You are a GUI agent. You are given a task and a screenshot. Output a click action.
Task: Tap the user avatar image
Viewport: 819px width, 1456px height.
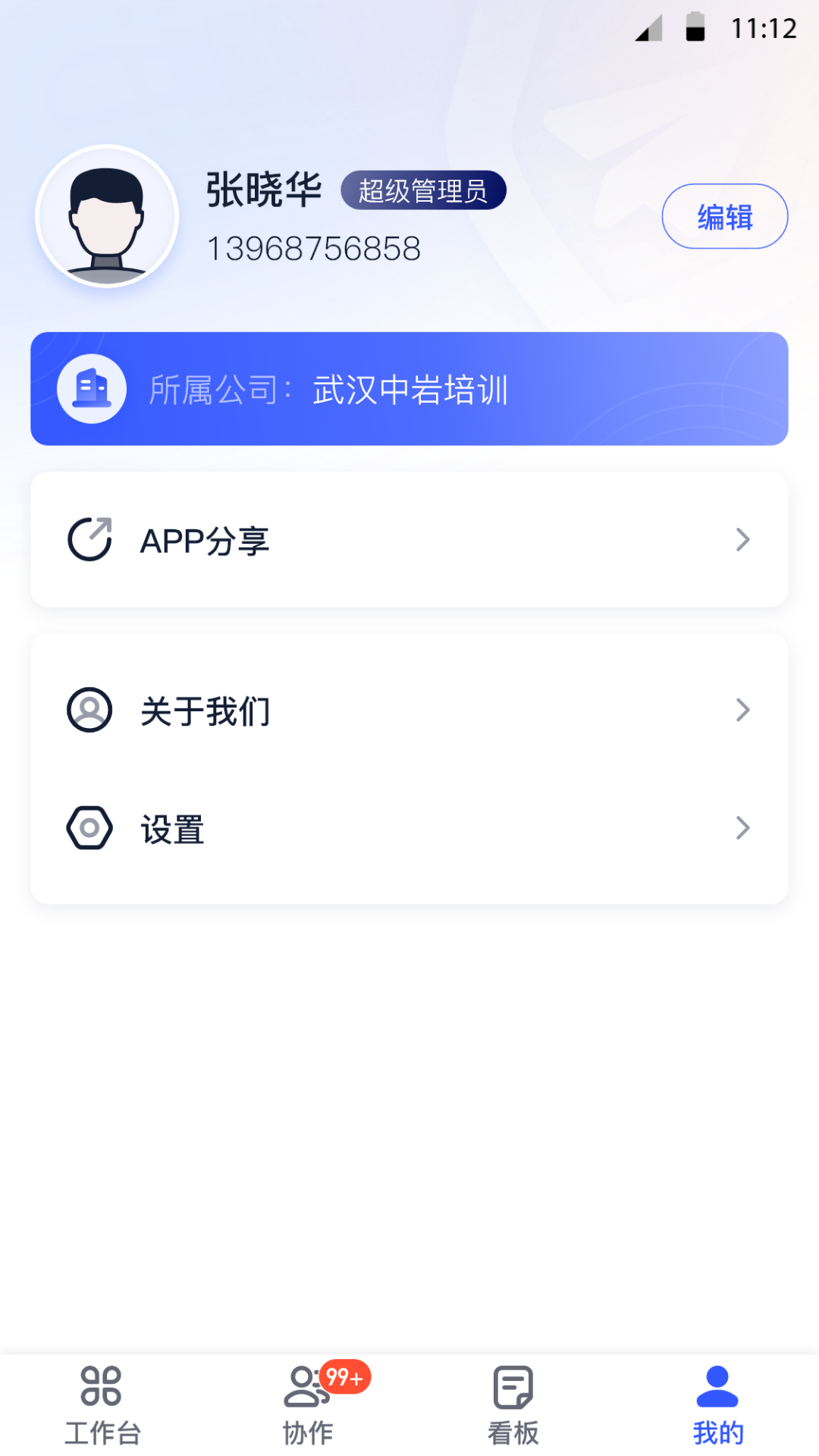click(105, 216)
